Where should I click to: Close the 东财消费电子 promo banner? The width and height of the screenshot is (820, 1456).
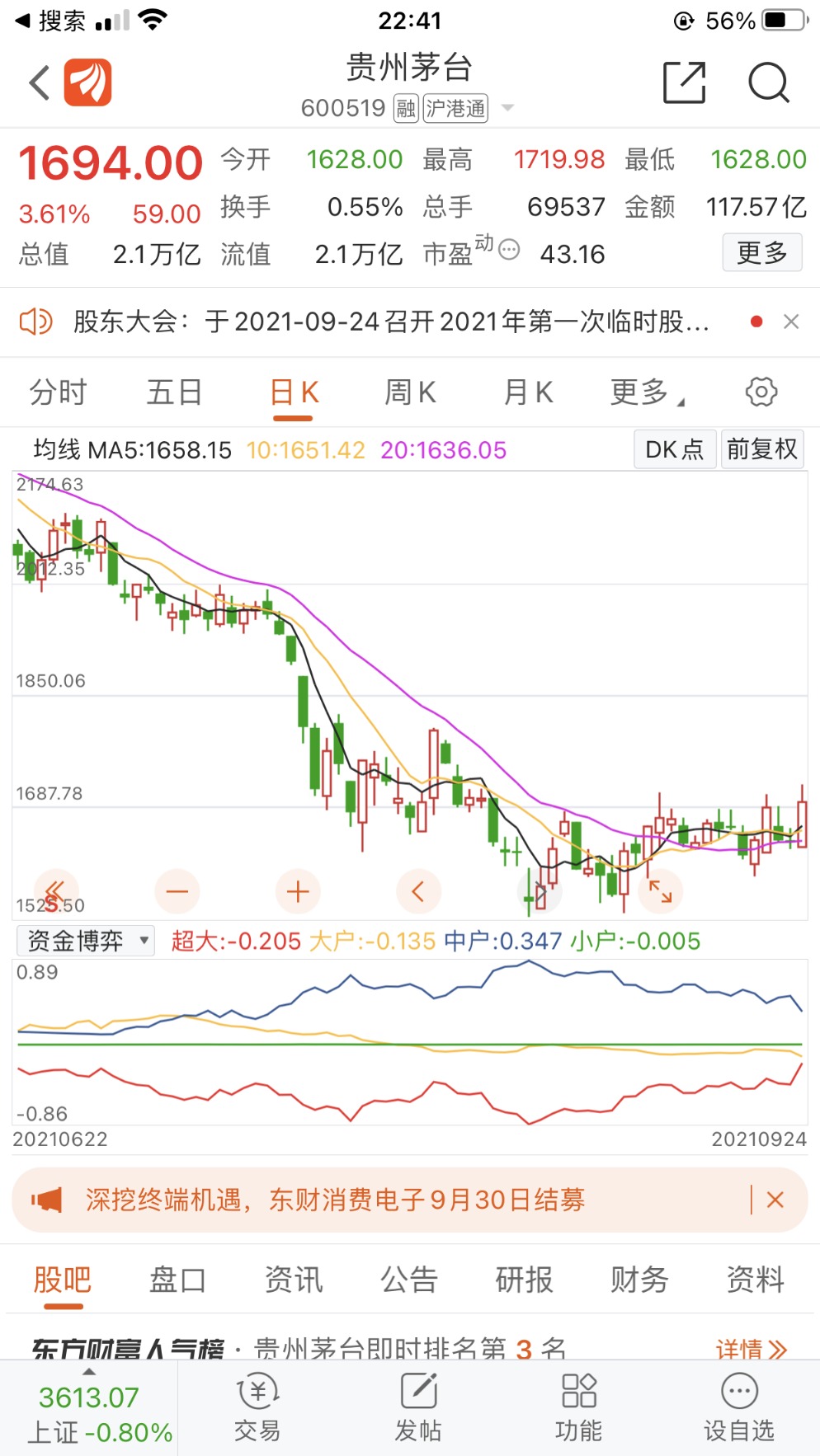[x=775, y=1200]
